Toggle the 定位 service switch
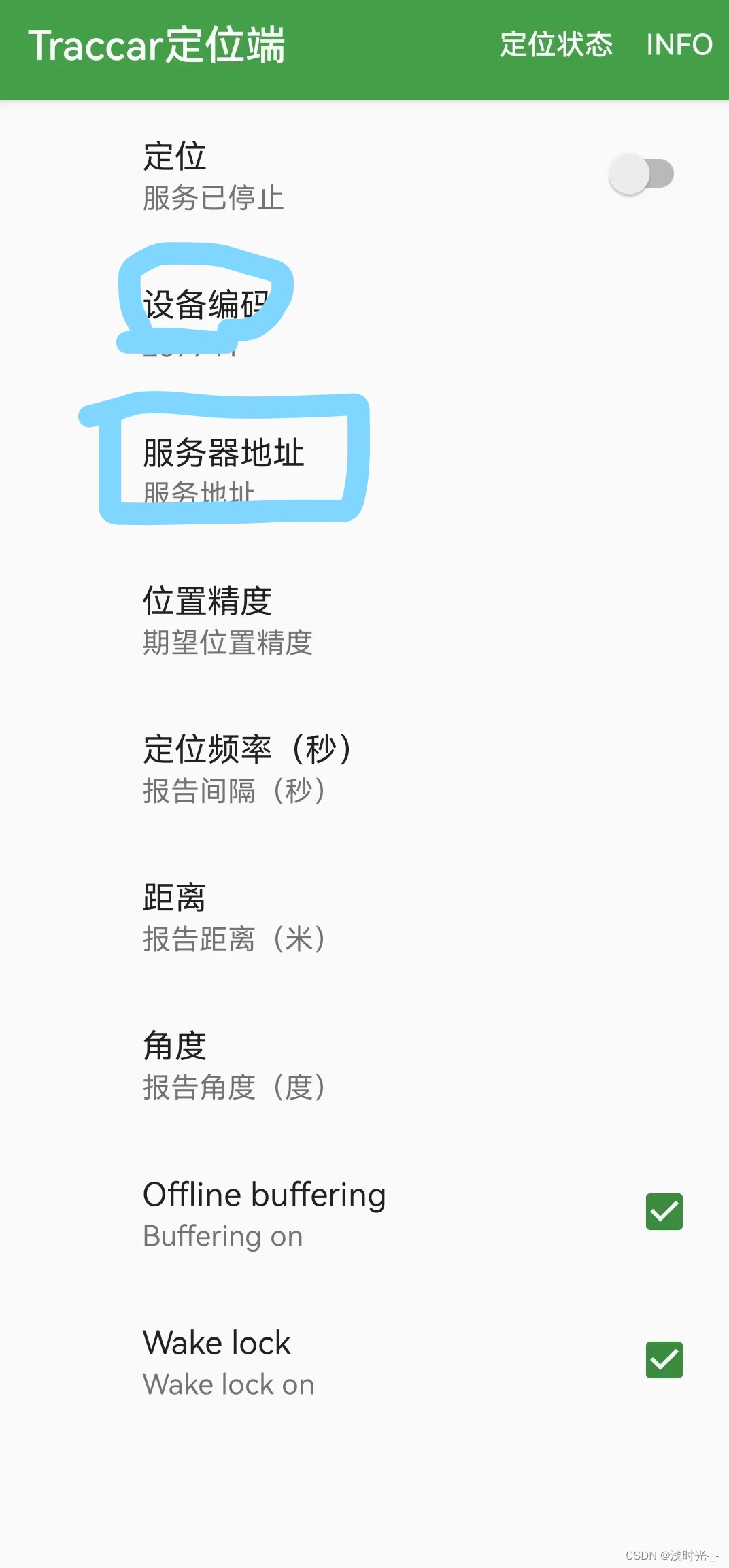Viewport: 729px width, 1568px height. pos(640,174)
